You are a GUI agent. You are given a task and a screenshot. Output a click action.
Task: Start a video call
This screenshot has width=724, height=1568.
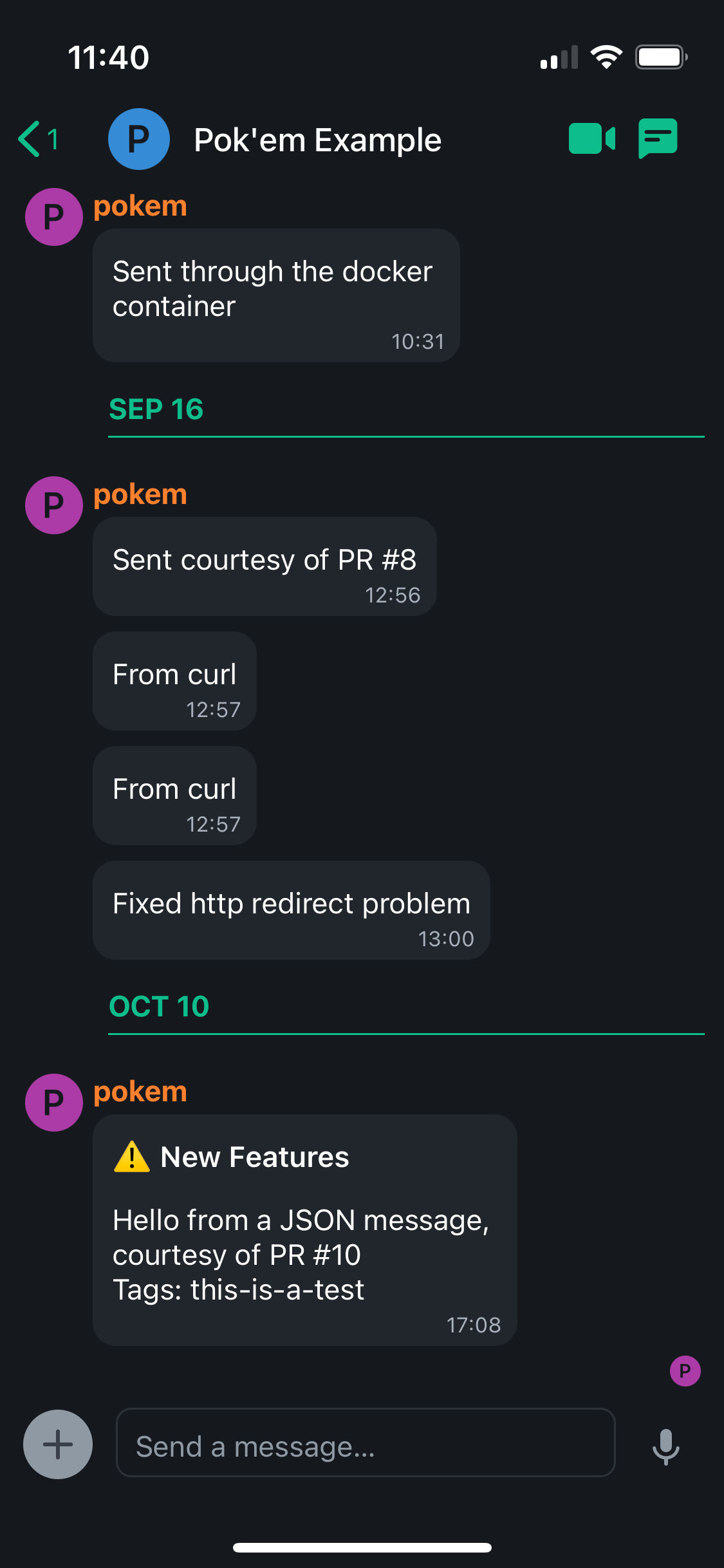(x=593, y=138)
